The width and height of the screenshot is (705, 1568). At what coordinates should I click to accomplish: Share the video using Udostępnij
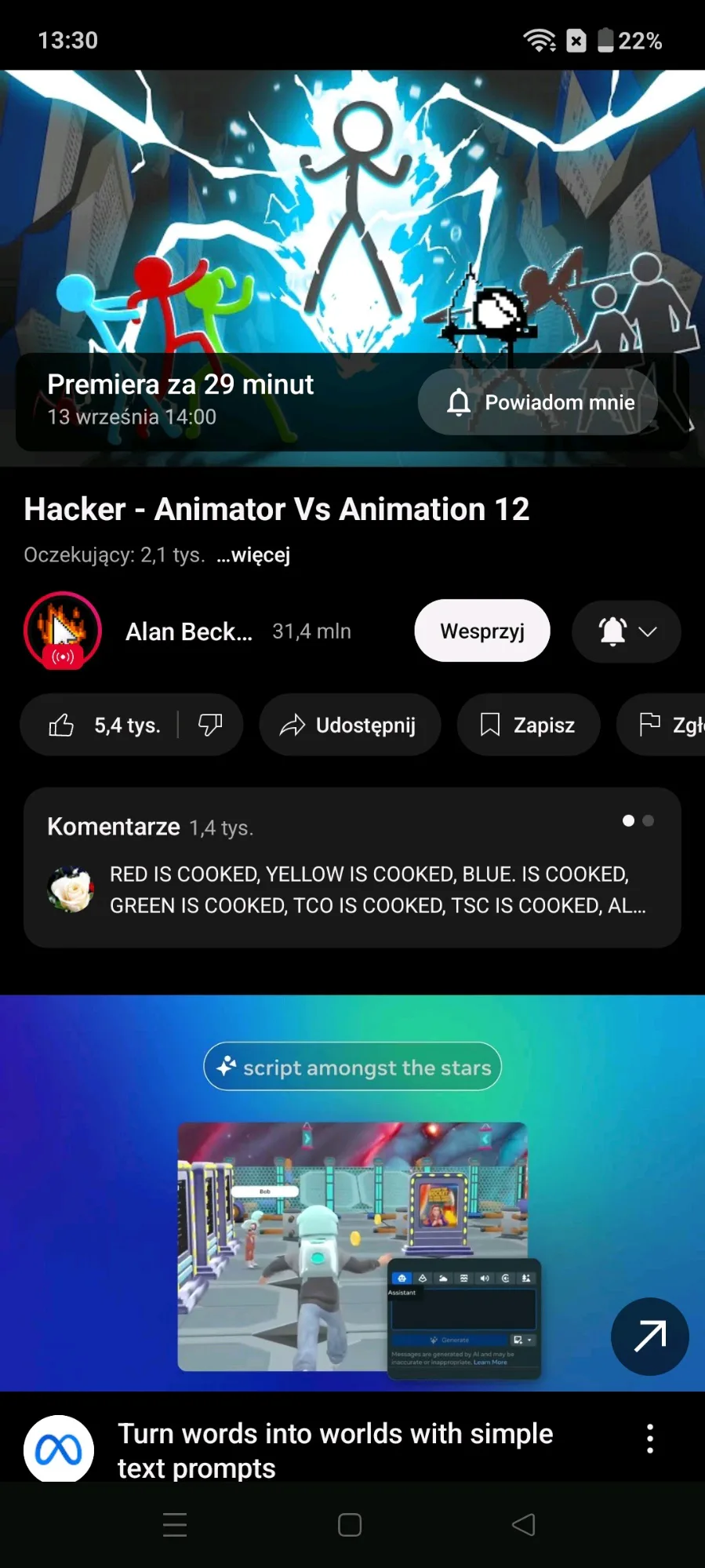pyautogui.click(x=350, y=725)
